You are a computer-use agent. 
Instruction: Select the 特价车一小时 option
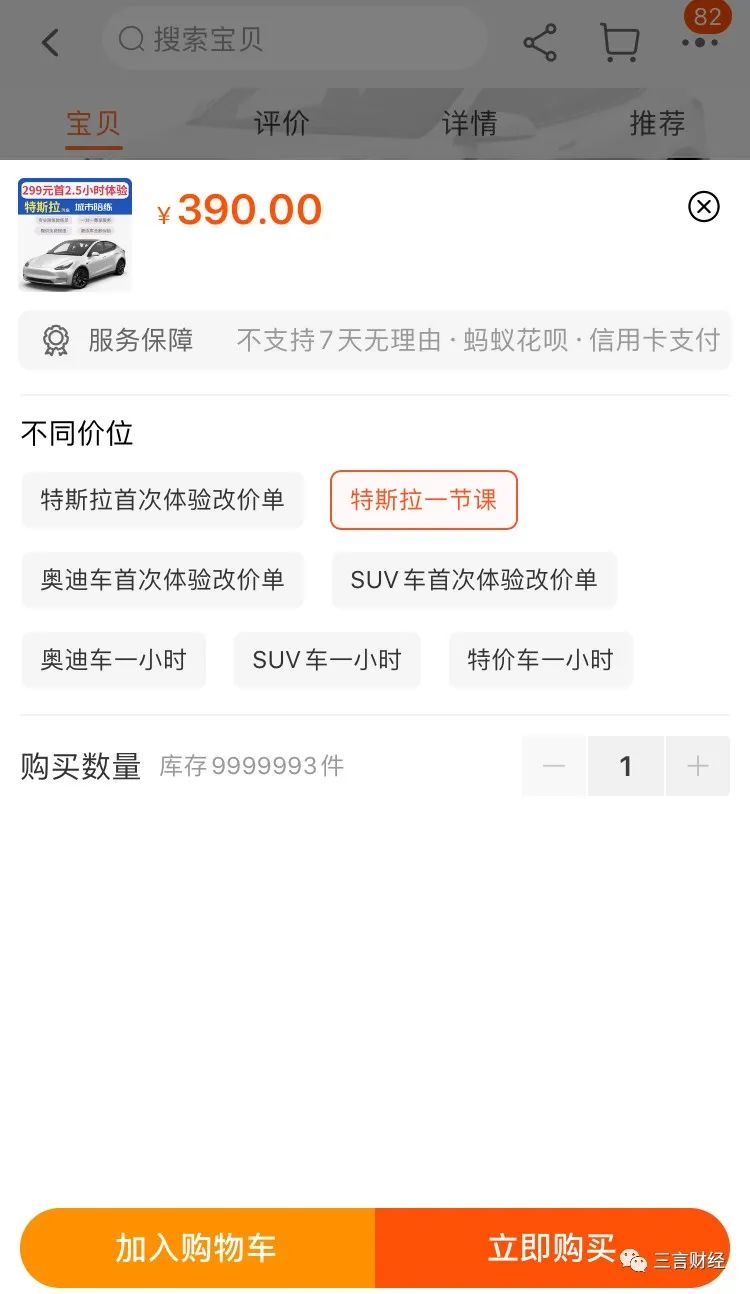pyautogui.click(x=540, y=660)
